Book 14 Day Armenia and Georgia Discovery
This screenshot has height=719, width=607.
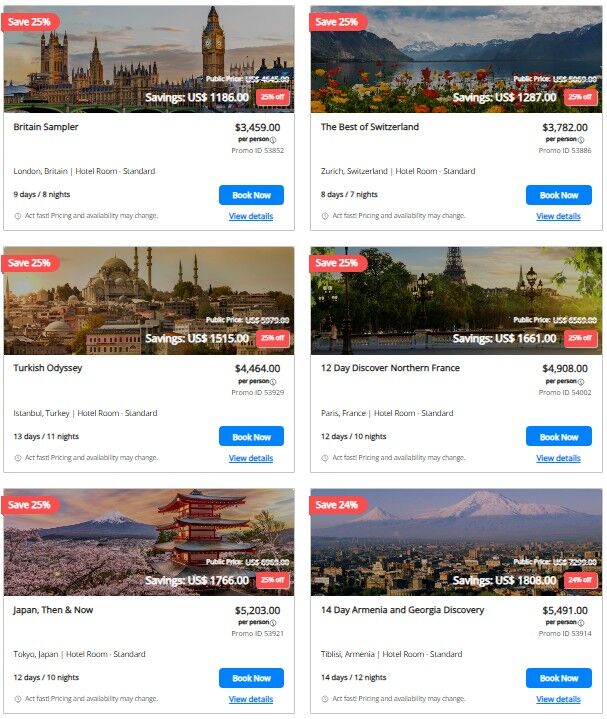[x=558, y=678]
